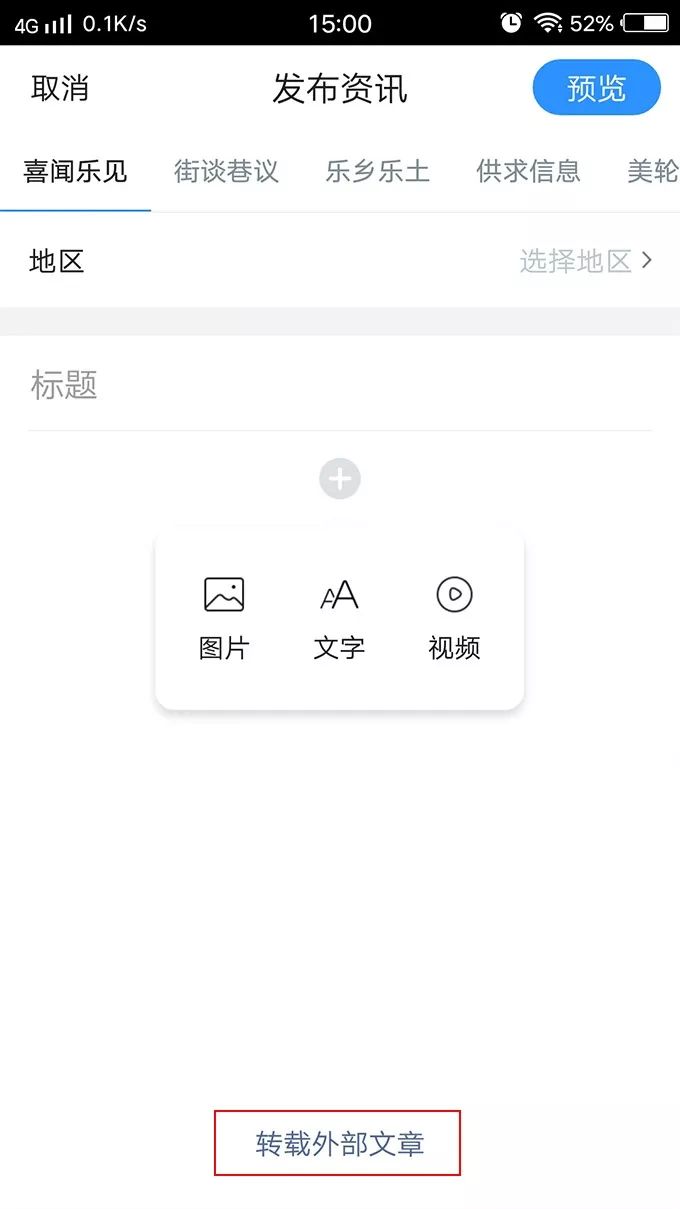Choose a region via 选择地区
The image size is (680, 1209).
585,262
